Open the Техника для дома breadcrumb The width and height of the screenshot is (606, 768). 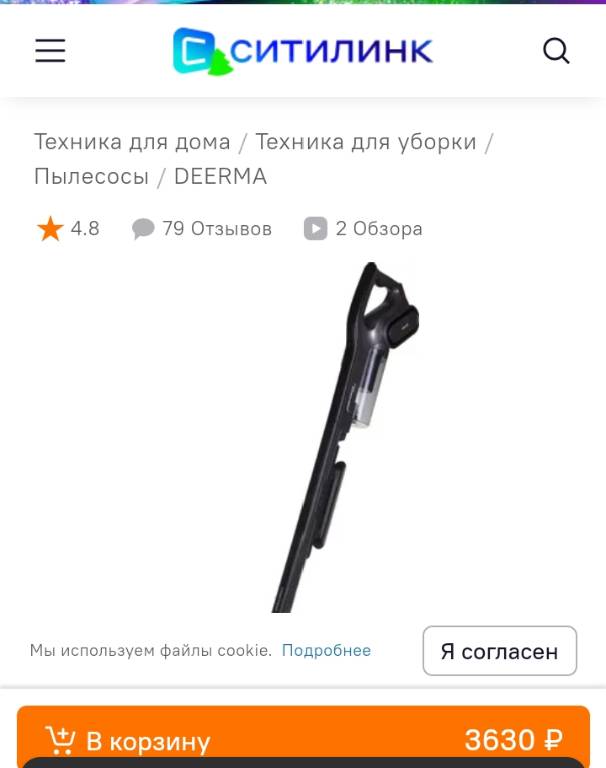click(x=132, y=142)
